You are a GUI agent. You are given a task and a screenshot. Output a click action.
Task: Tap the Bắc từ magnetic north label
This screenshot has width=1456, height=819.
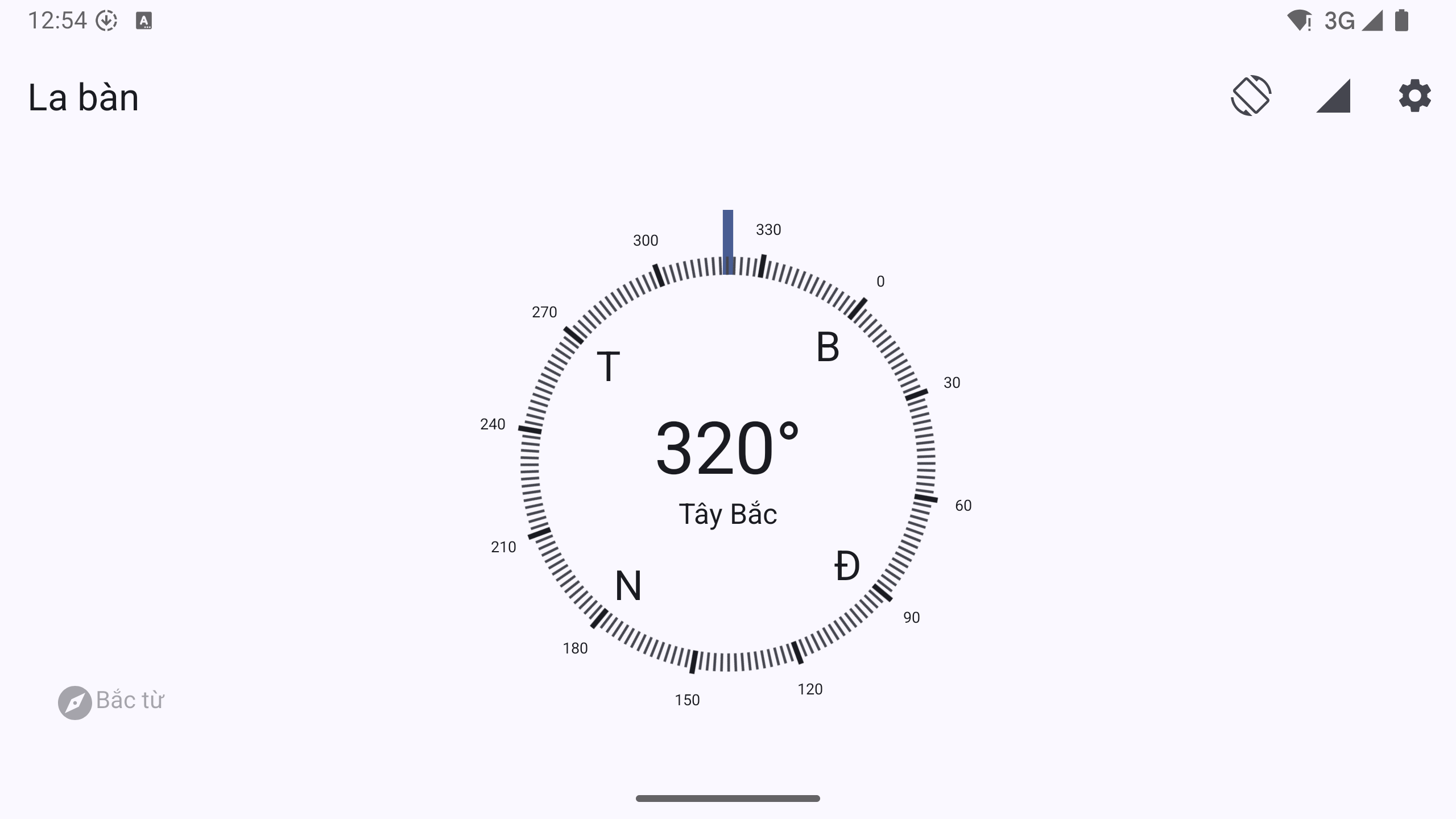pyautogui.click(x=112, y=701)
